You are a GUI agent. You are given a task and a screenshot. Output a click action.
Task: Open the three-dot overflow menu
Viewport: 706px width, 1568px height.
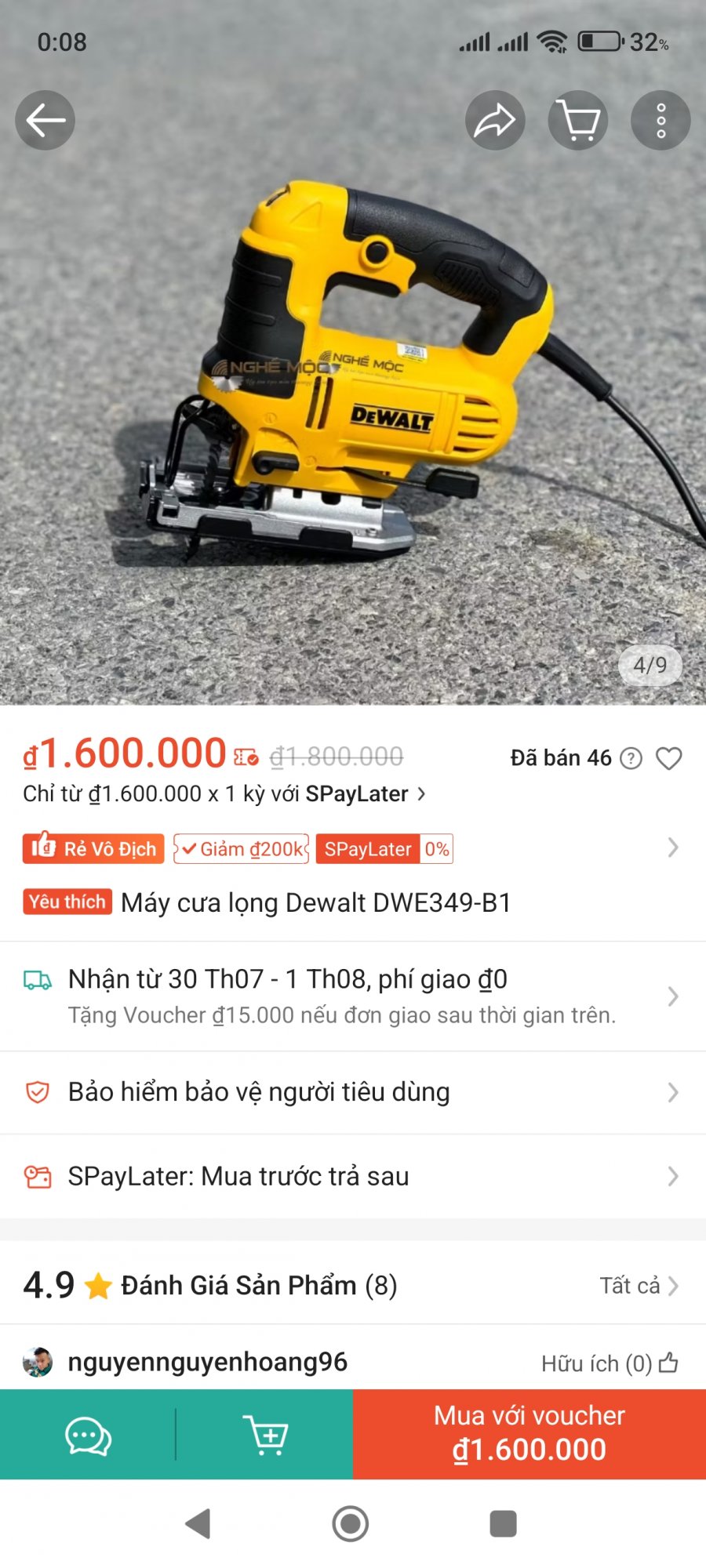click(661, 120)
